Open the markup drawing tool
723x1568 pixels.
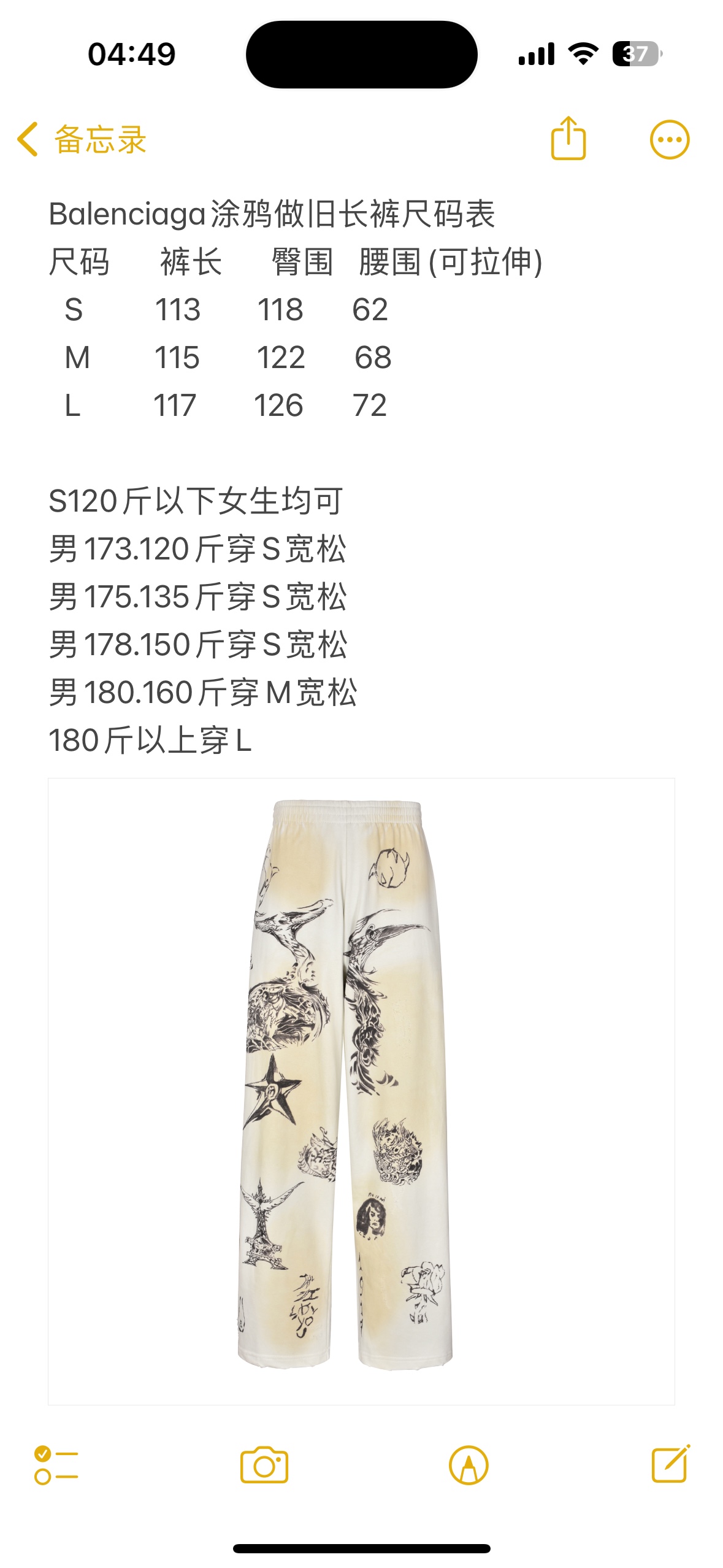(469, 1465)
